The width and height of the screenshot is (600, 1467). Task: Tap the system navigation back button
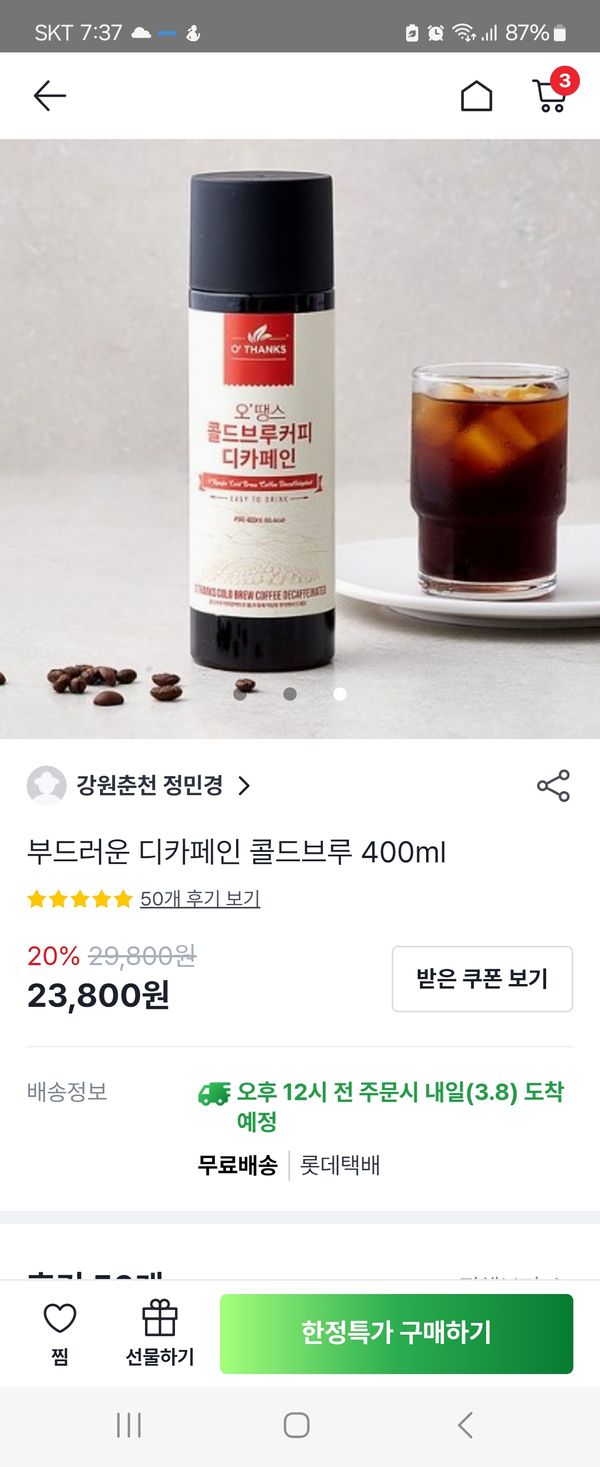465,1425
